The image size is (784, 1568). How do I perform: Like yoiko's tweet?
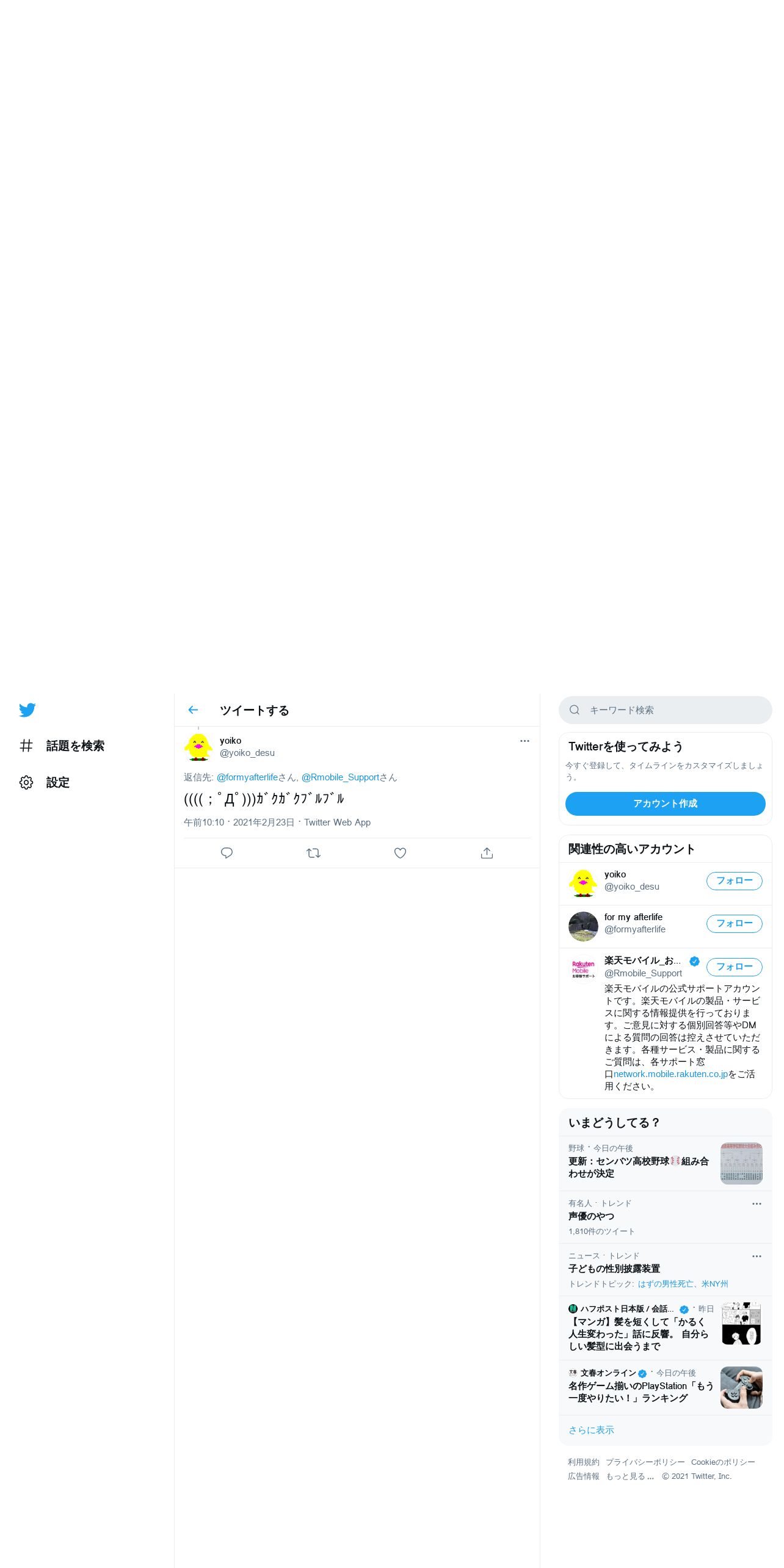[400, 853]
